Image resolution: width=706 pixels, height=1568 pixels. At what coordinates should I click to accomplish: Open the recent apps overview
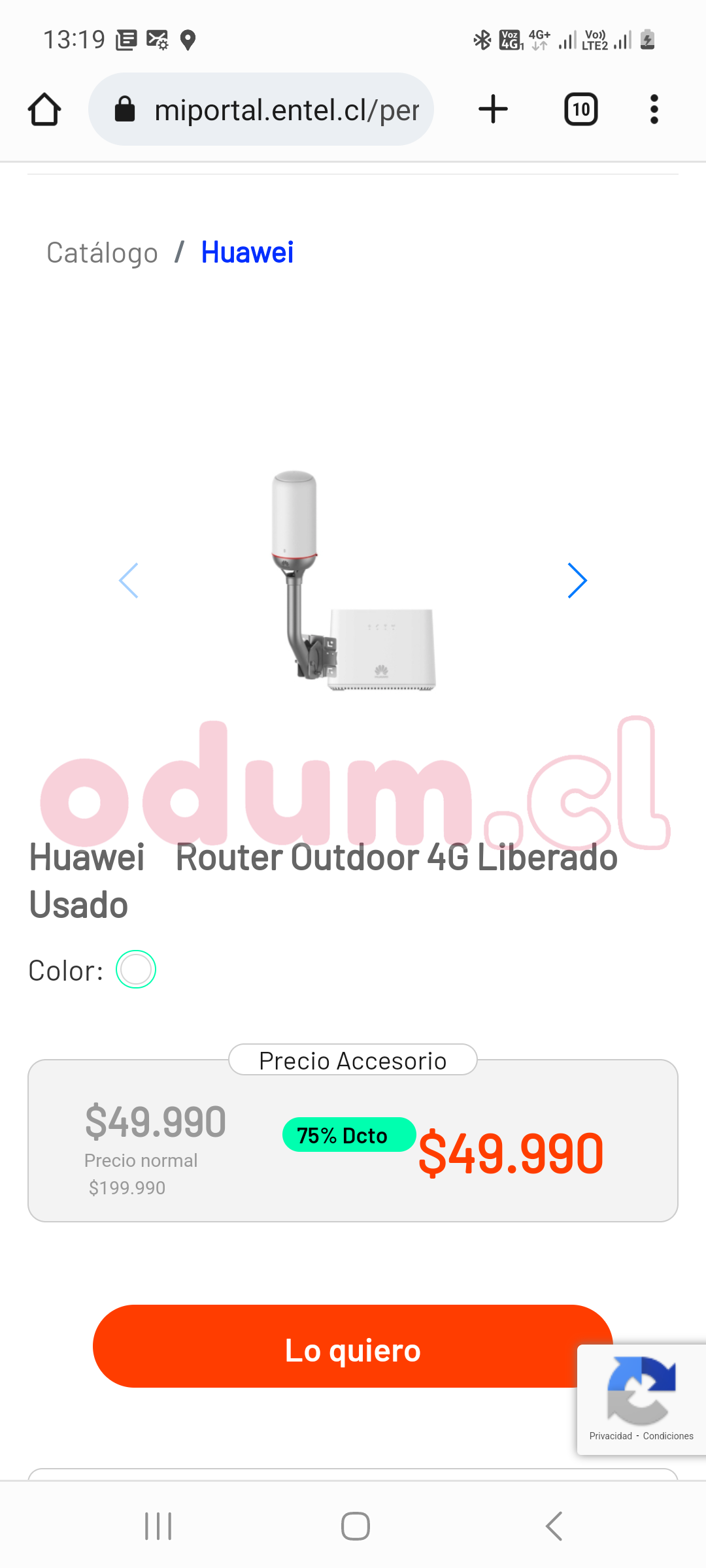coord(158,1526)
